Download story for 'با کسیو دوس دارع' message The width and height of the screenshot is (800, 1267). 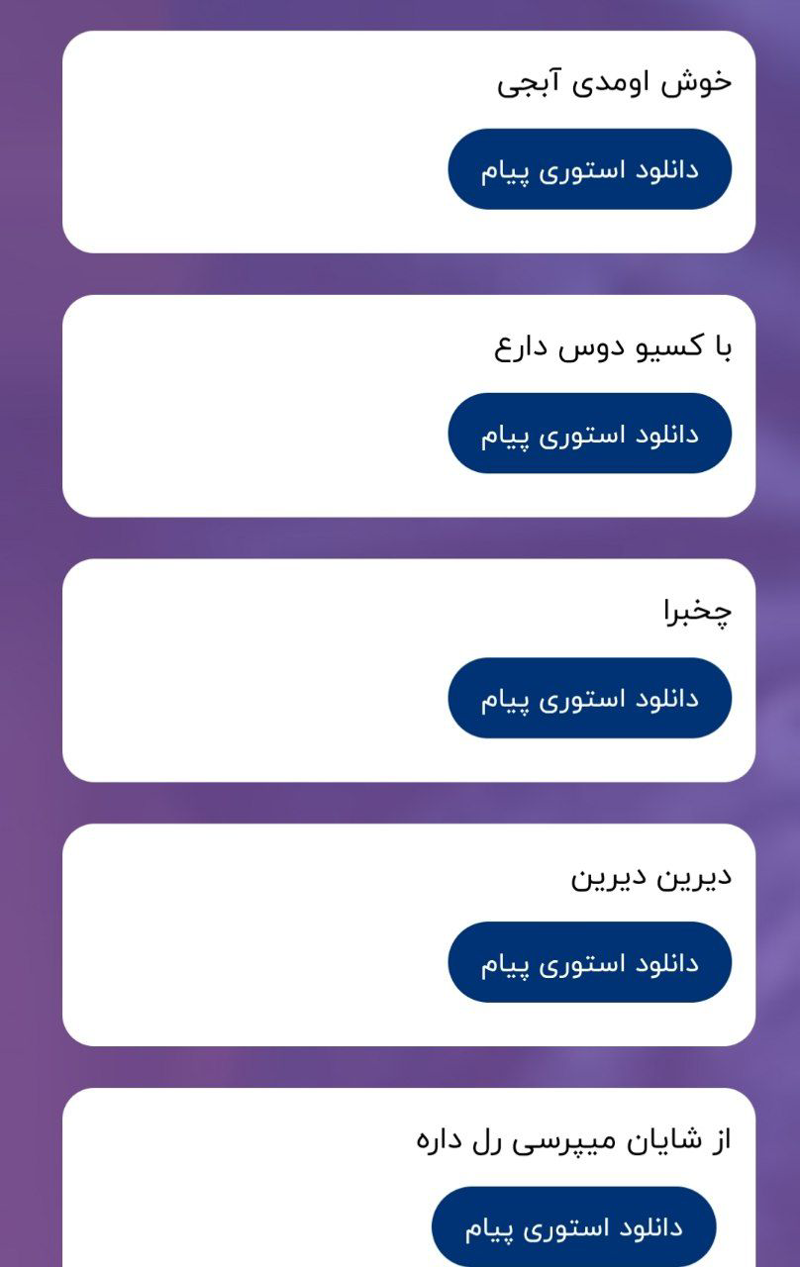589,433
